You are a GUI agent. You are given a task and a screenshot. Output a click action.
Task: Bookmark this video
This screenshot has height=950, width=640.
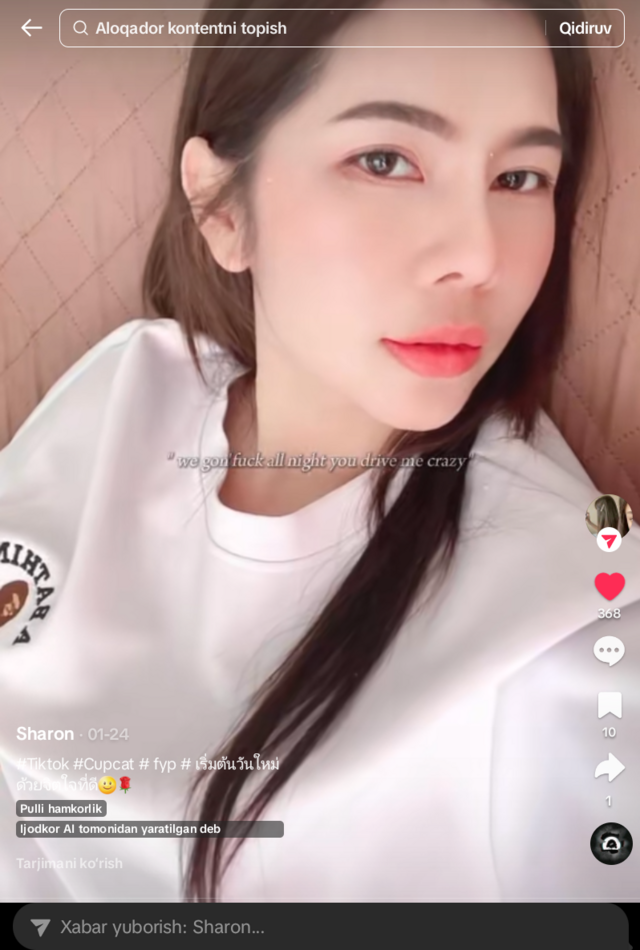click(609, 705)
